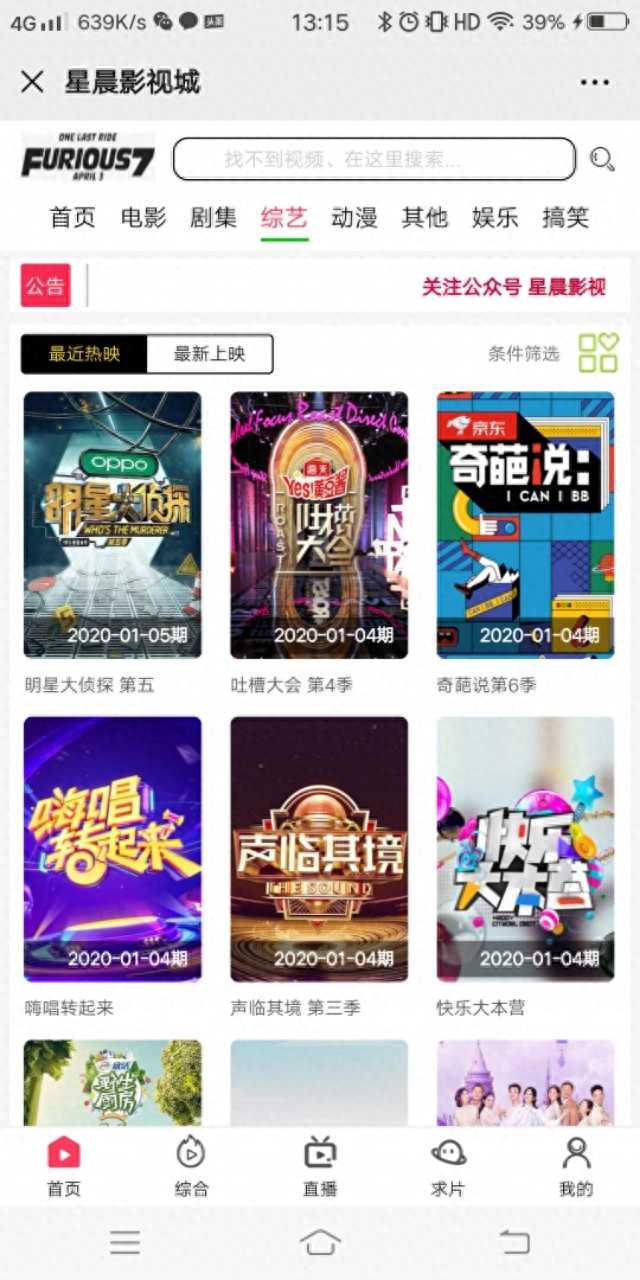
Task: Open 声临其境 第三季 show card
Action: pos(319,849)
